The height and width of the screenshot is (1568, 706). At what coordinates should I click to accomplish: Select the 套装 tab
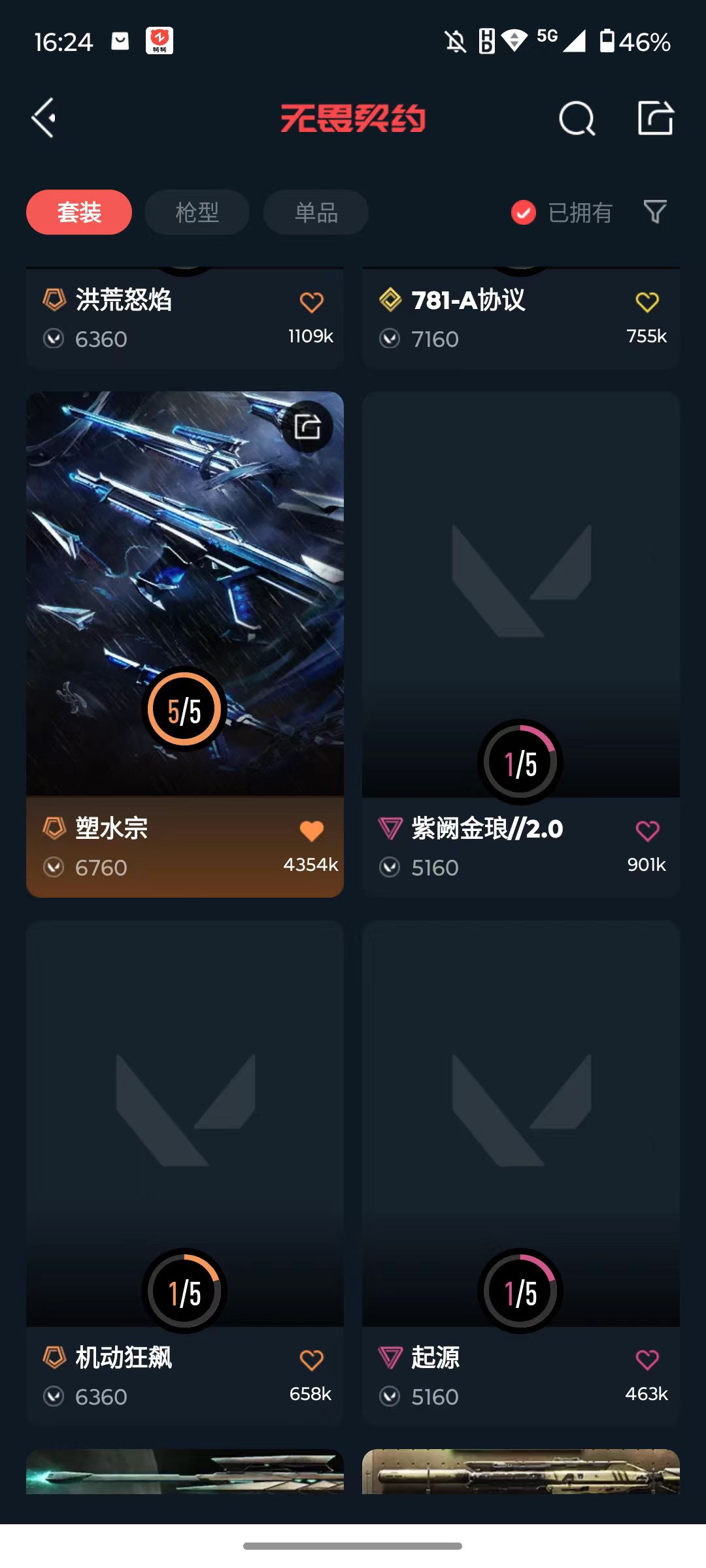click(79, 212)
